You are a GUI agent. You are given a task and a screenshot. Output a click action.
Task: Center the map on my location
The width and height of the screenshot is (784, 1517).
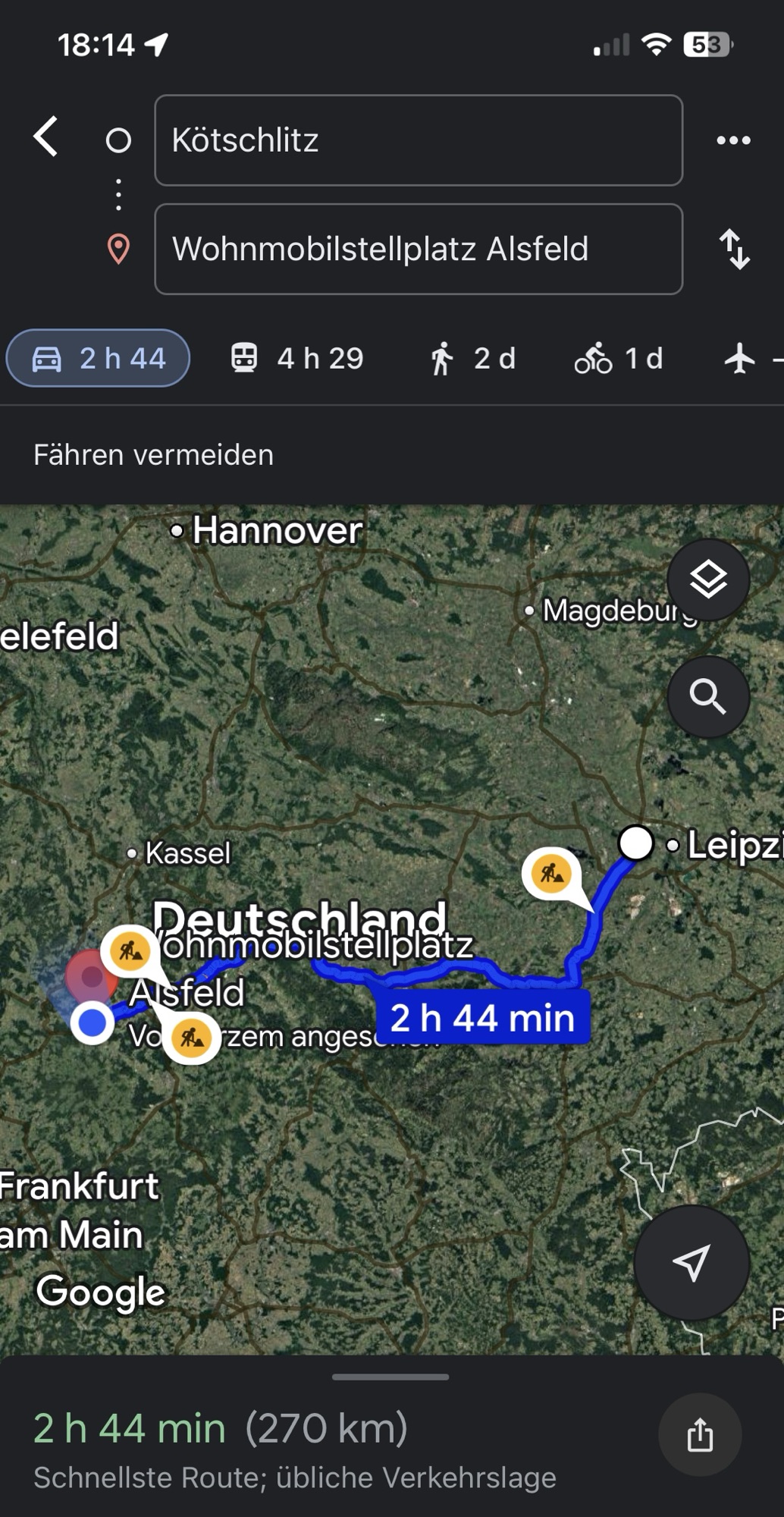point(691,1263)
